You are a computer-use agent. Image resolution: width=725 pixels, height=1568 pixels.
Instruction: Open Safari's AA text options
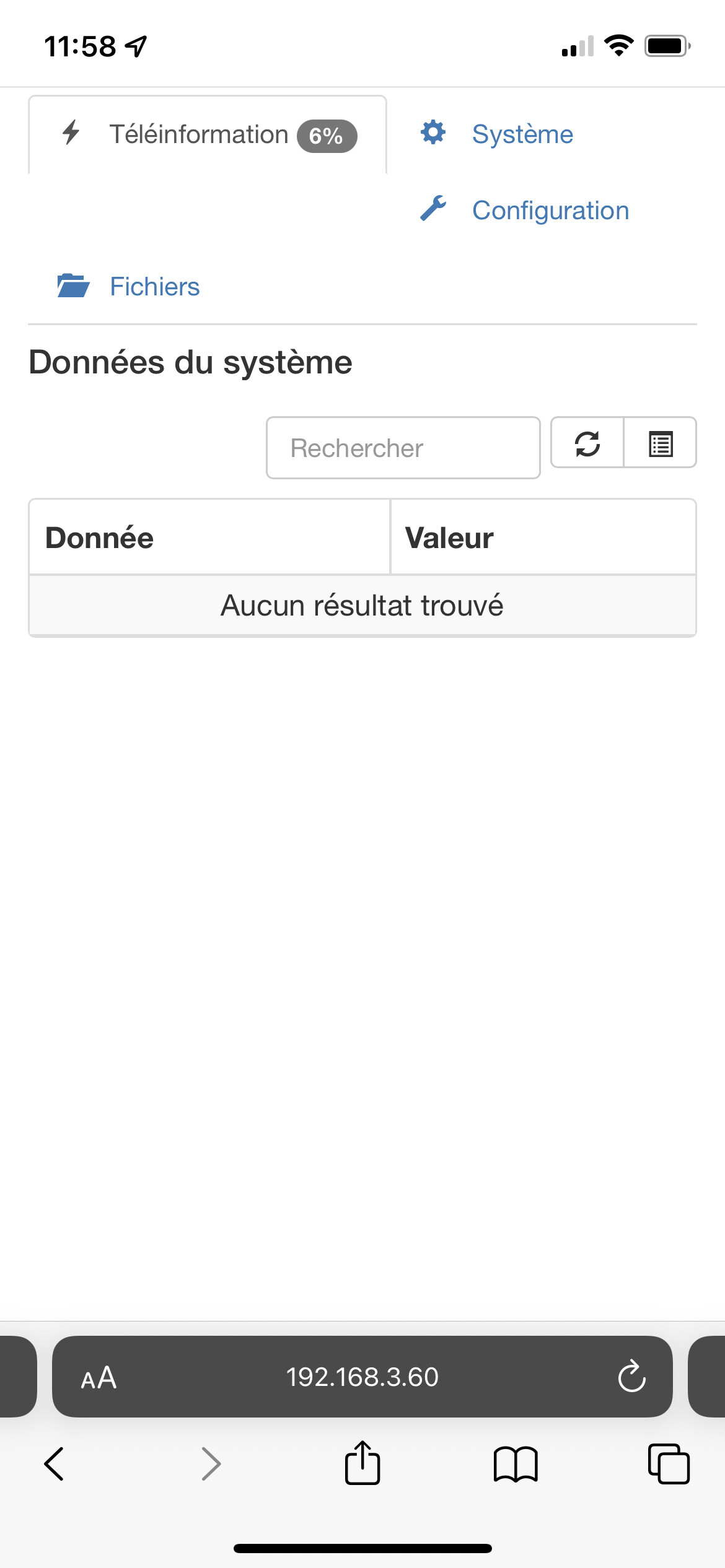click(x=99, y=1378)
